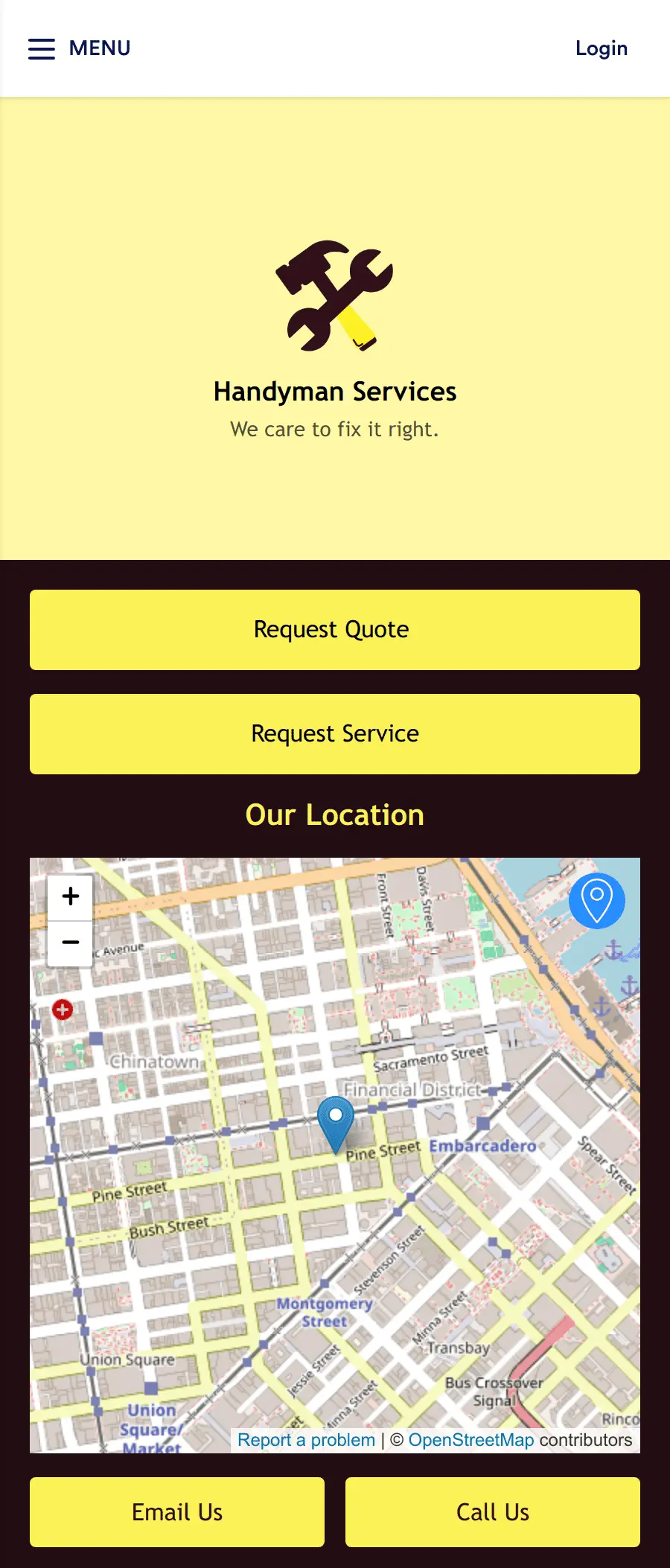The image size is (670, 1568).
Task: Click the hammer and wrench logo
Action: [334, 295]
